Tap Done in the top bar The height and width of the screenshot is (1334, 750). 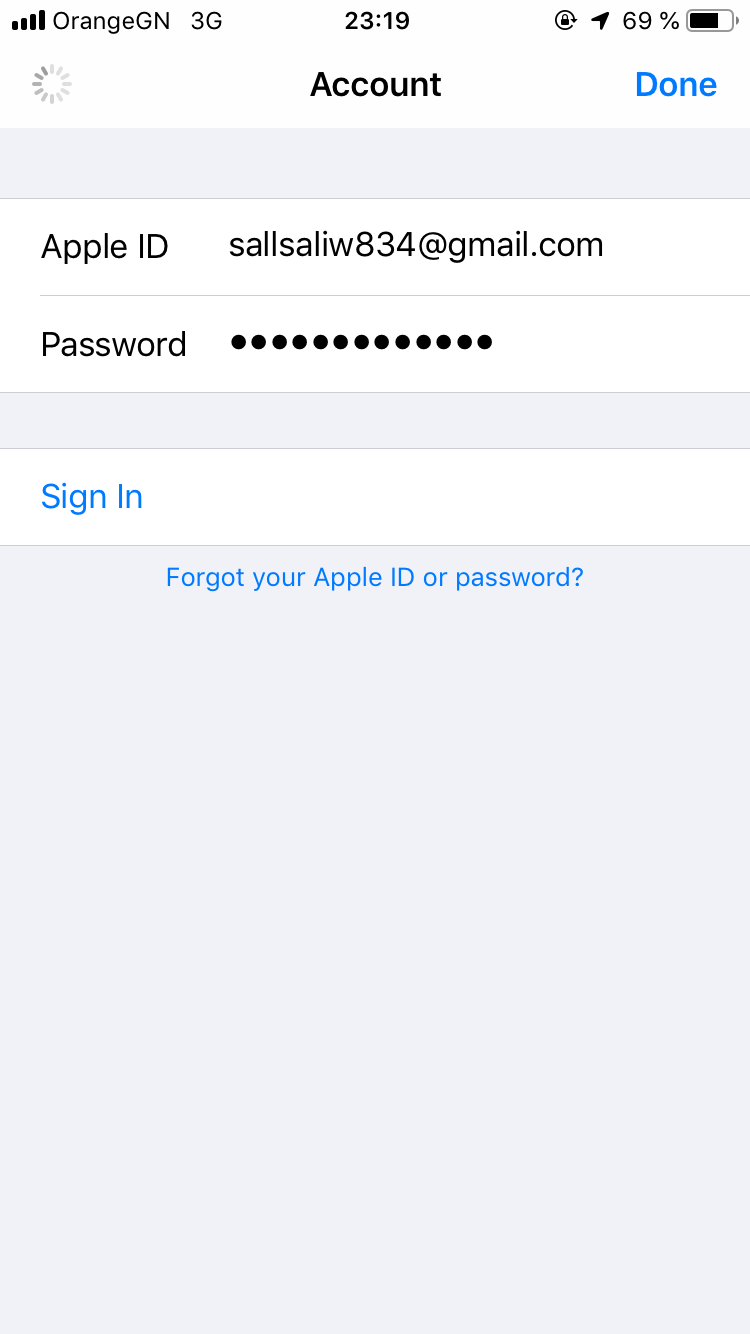pos(675,85)
